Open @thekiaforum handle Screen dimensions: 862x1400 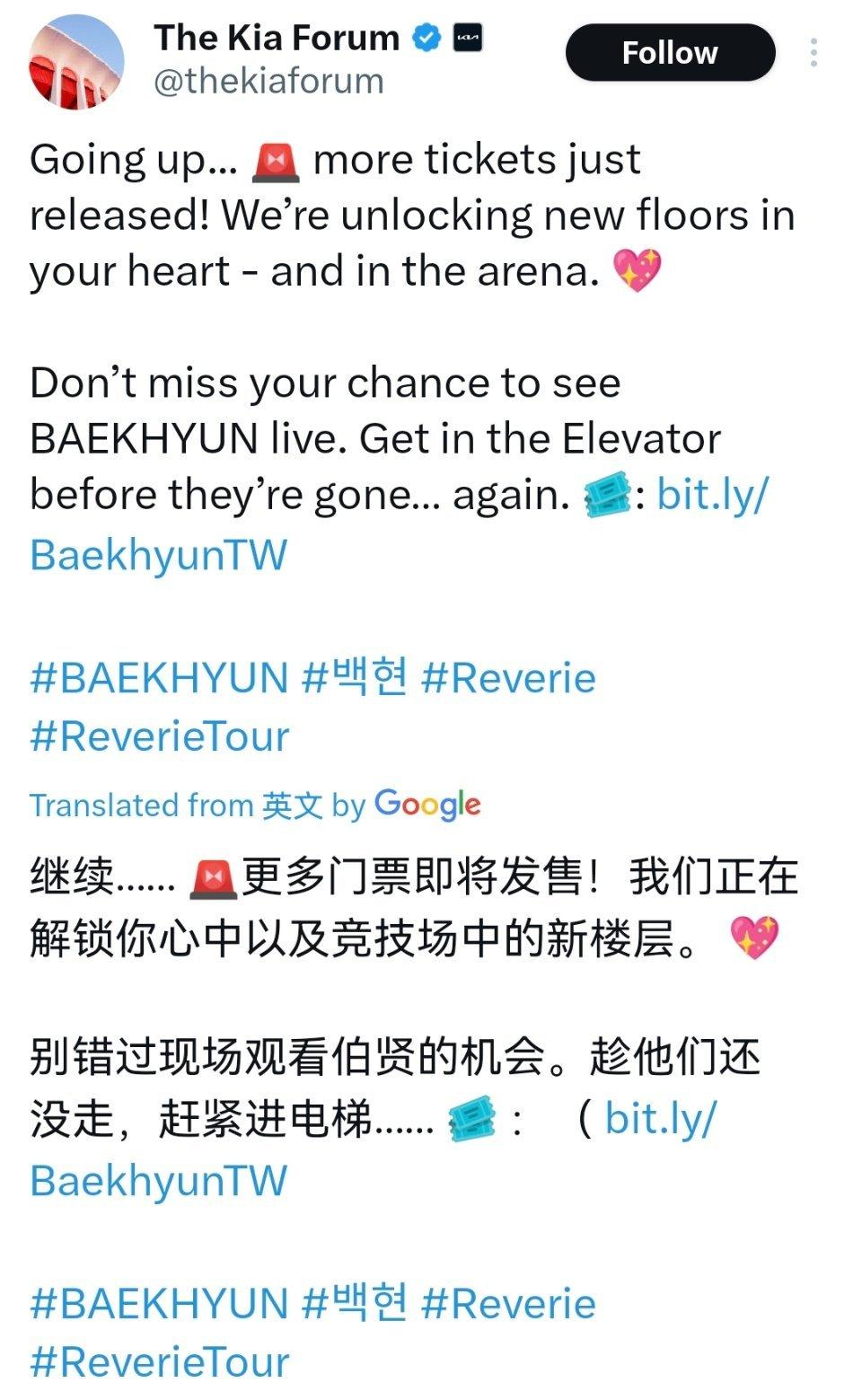(x=268, y=81)
